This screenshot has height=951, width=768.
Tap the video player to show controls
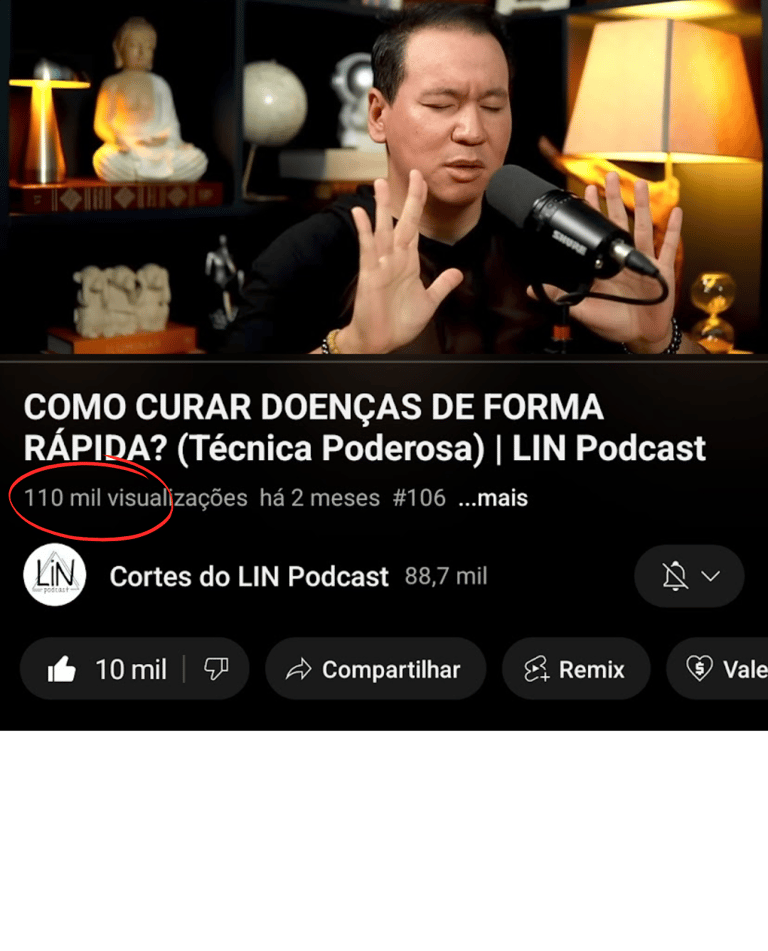[x=384, y=178]
